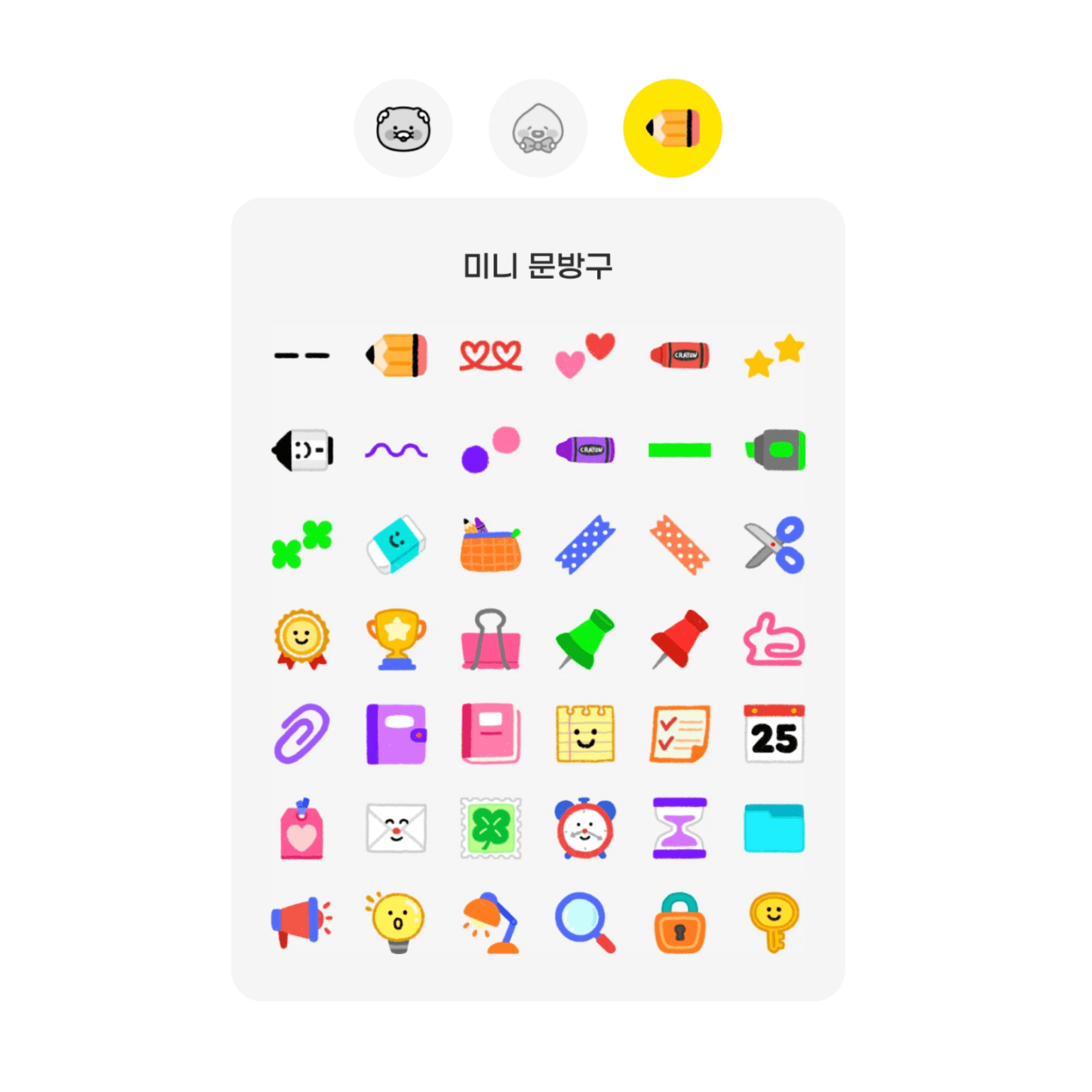Switch to the Choonsik character tab
The width and height of the screenshot is (1092, 1092).
pos(403,129)
